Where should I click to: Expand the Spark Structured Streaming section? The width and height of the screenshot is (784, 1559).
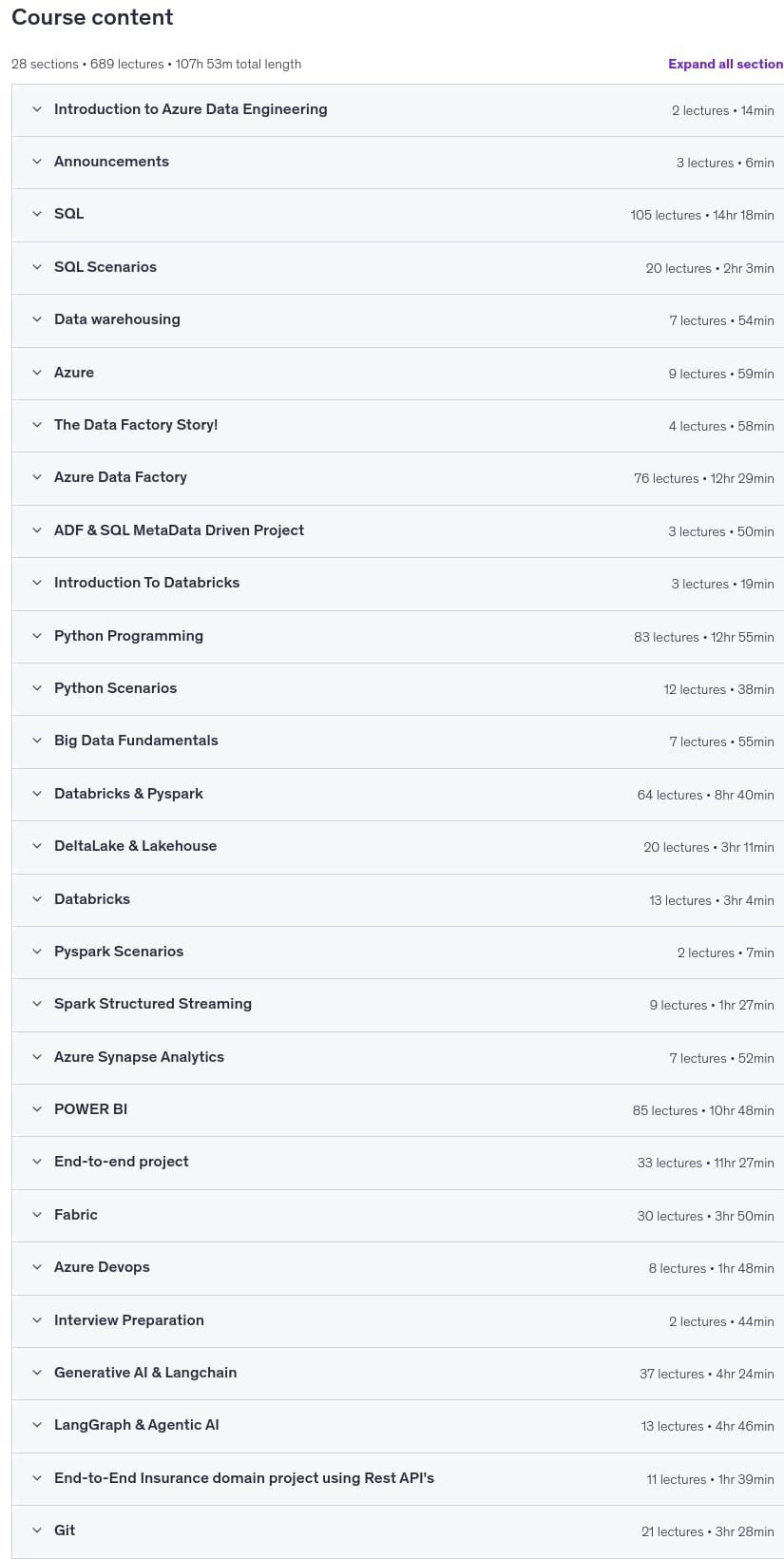tap(398, 1005)
